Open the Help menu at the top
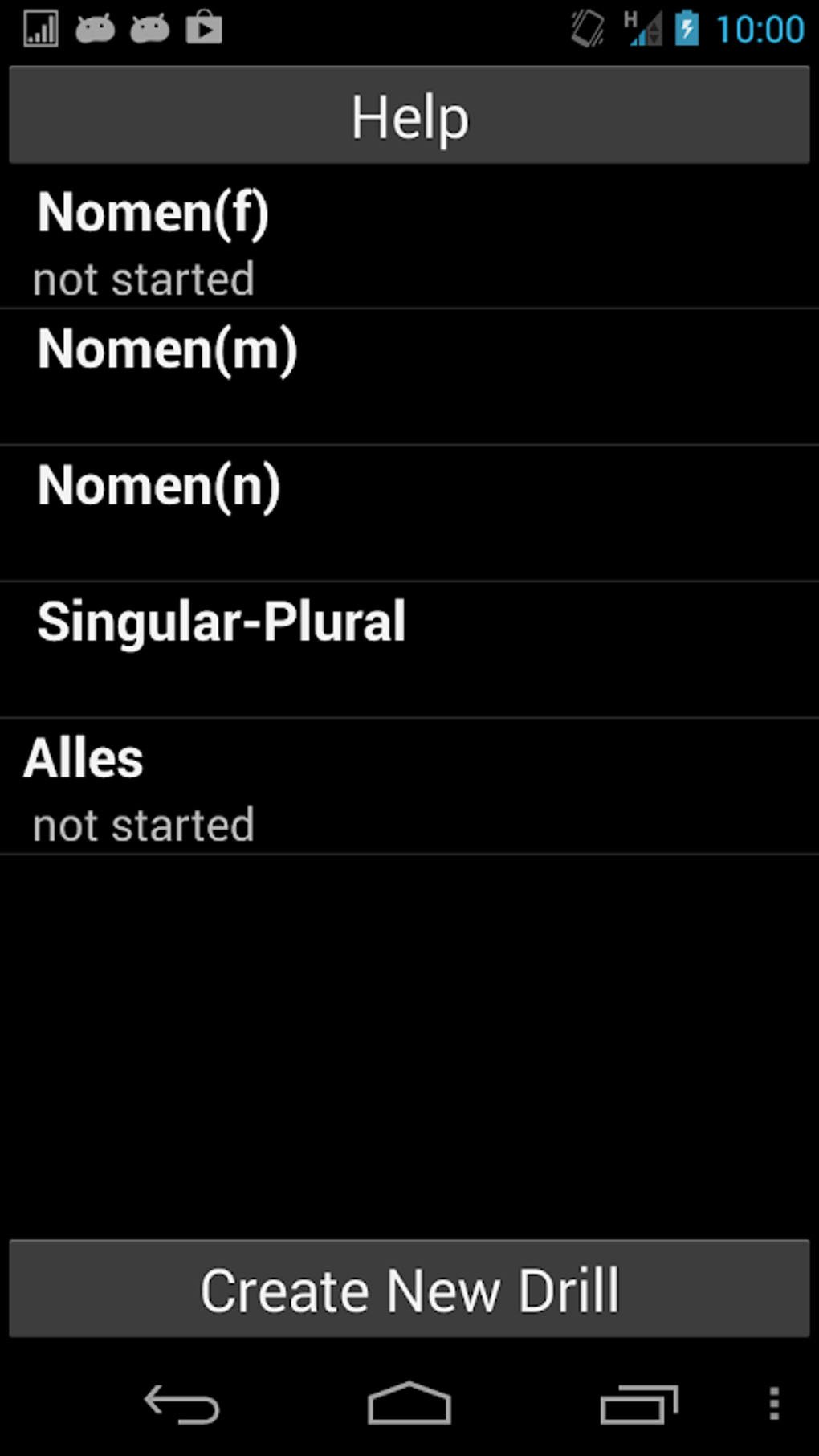This screenshot has height=1456, width=819. point(409,116)
